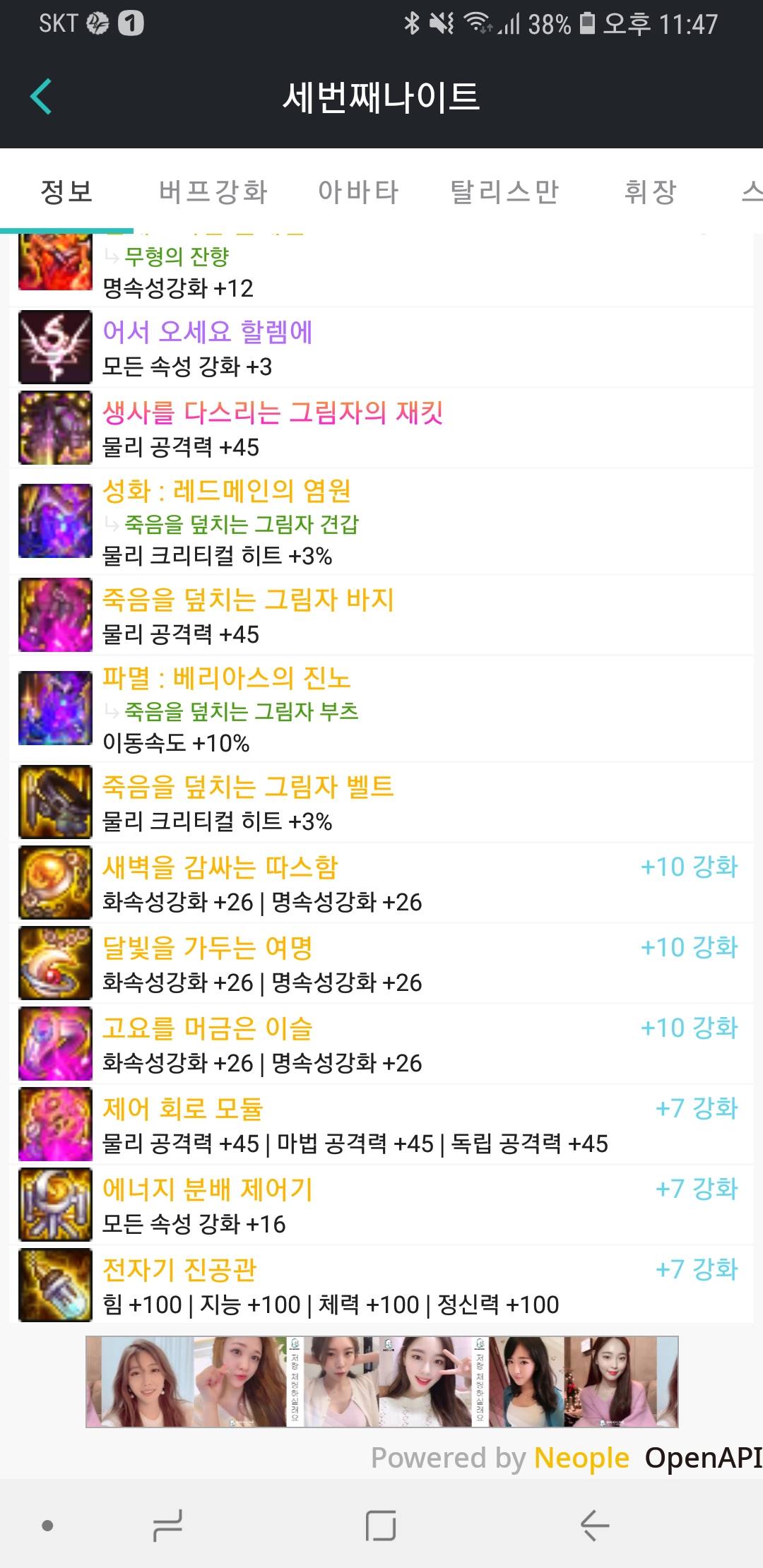
Task: Open 새벽을 감싸는 따스함 item
Action: 220,867
